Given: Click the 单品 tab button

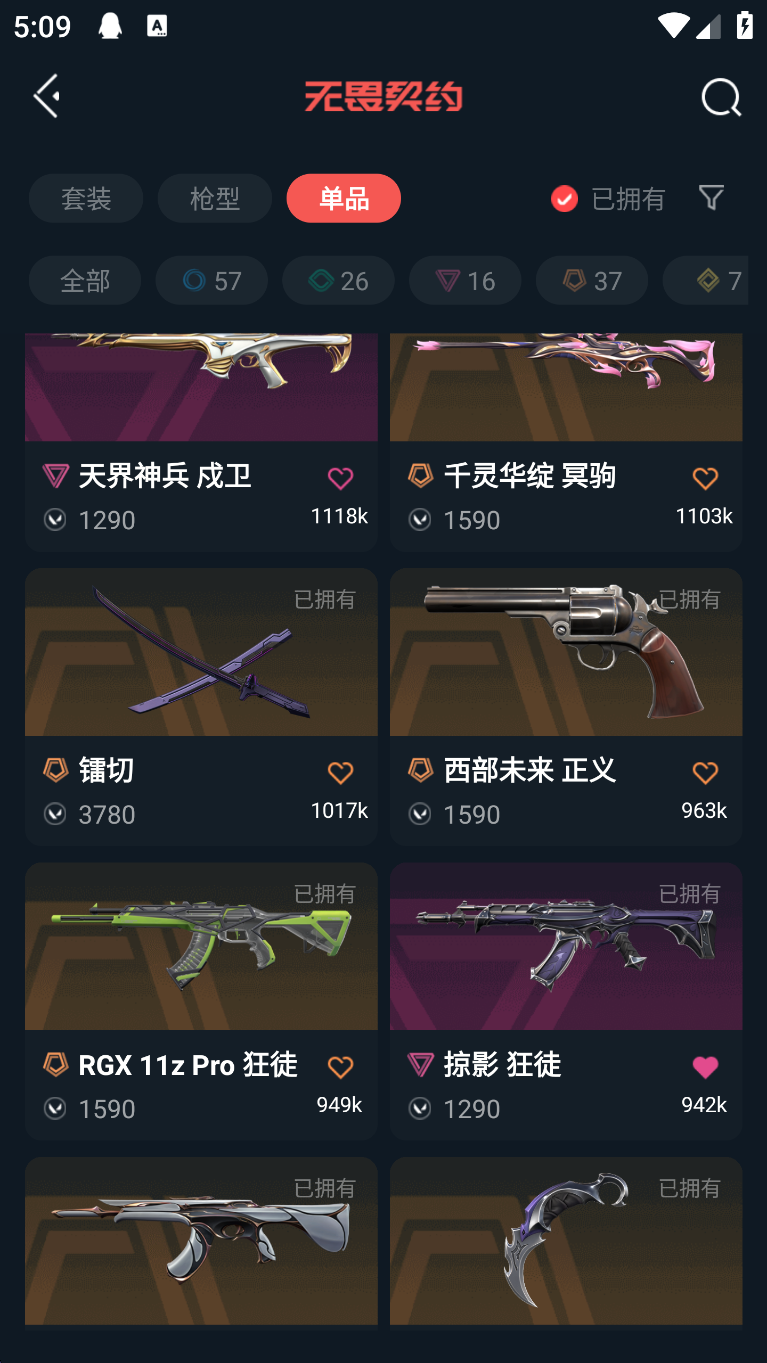Looking at the screenshot, I should [343, 198].
